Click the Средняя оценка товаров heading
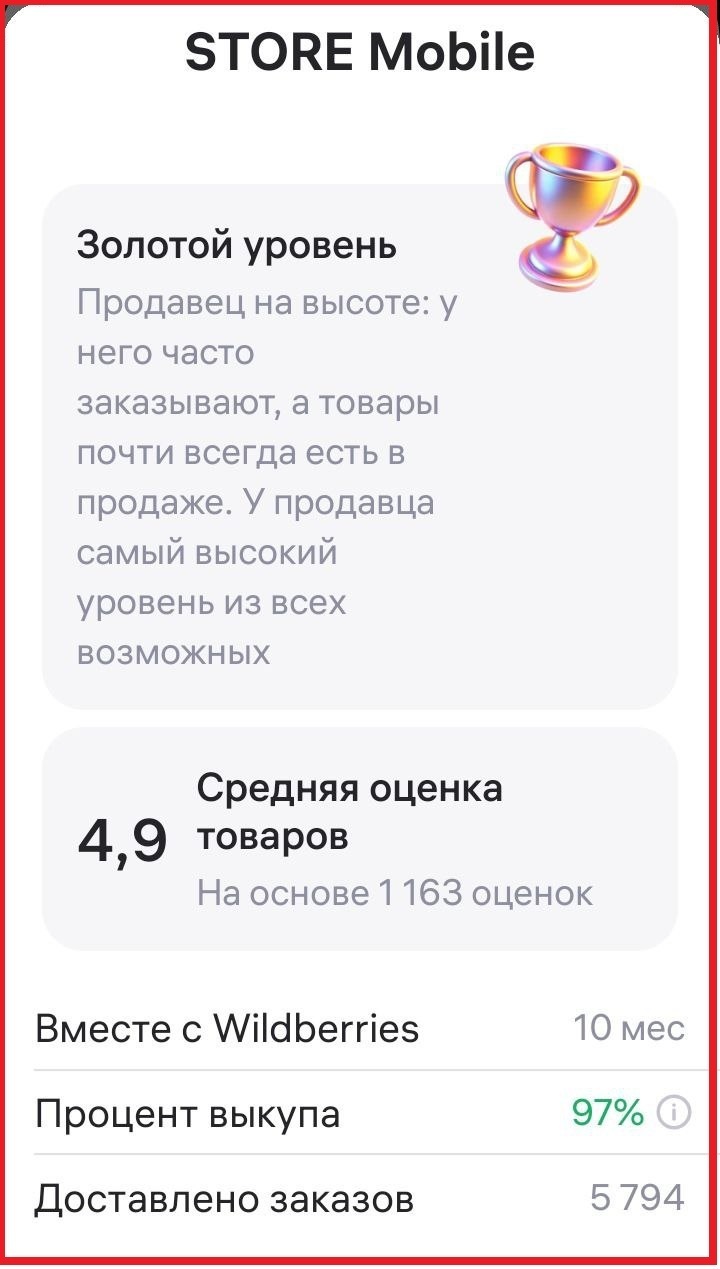This screenshot has height=1269, width=720. click(352, 812)
